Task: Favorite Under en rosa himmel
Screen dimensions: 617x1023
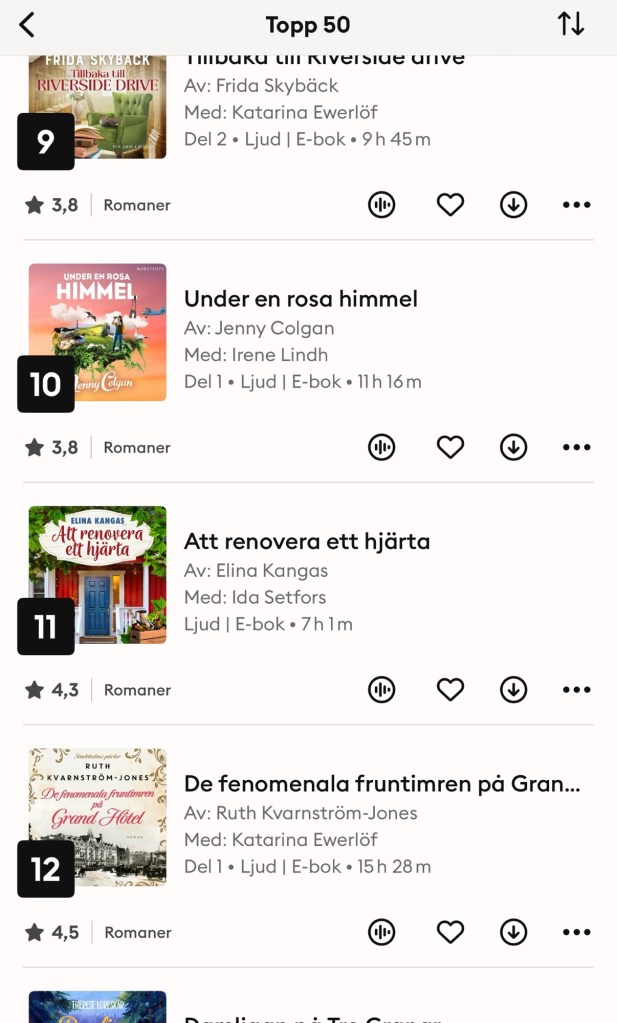Action: (451, 447)
